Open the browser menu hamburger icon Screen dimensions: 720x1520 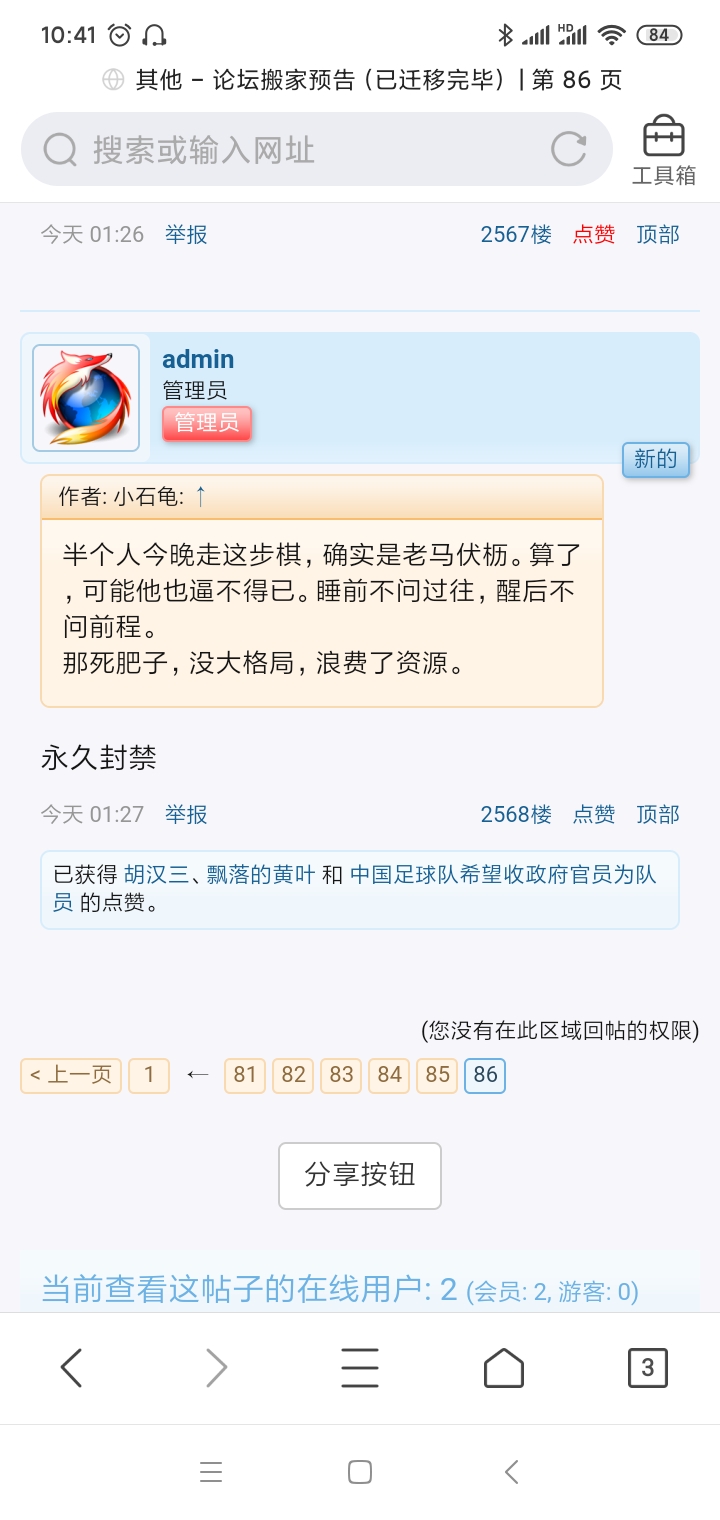[x=360, y=1367]
